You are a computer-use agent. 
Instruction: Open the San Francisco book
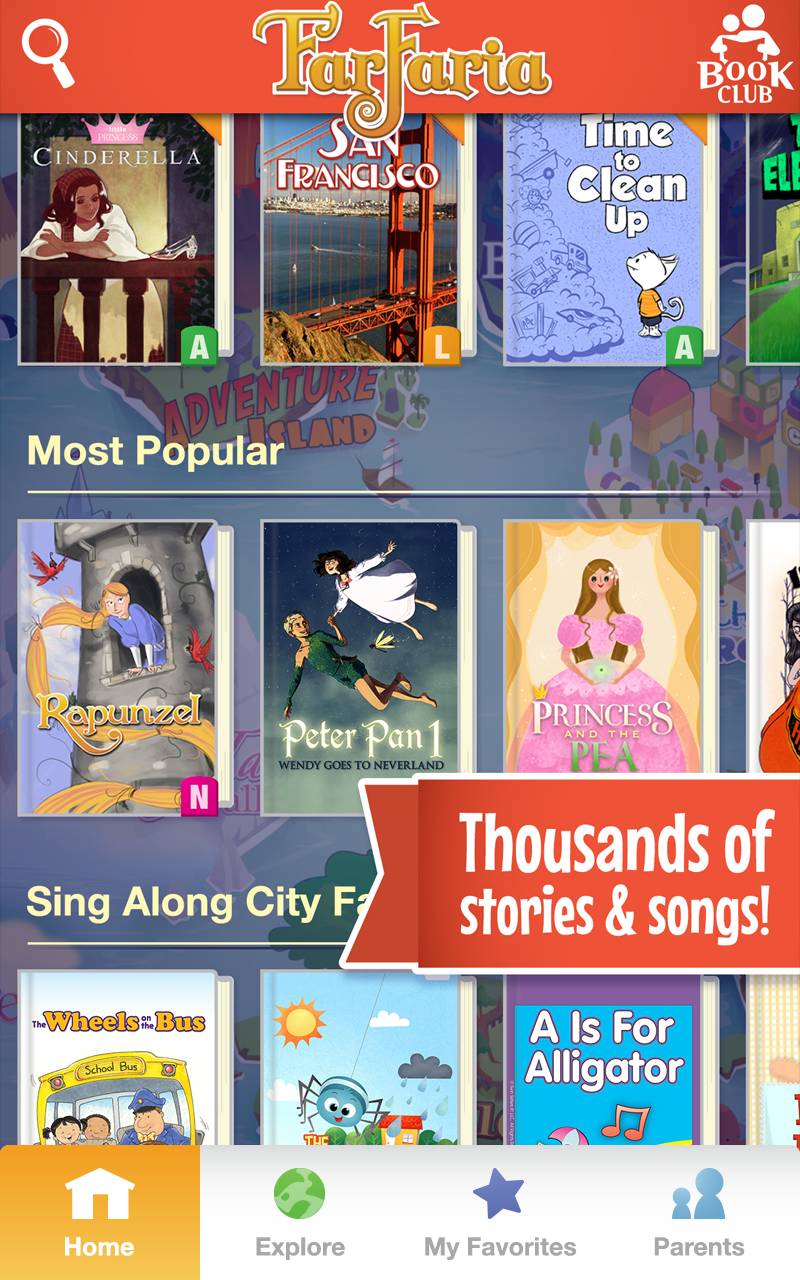[x=360, y=240]
